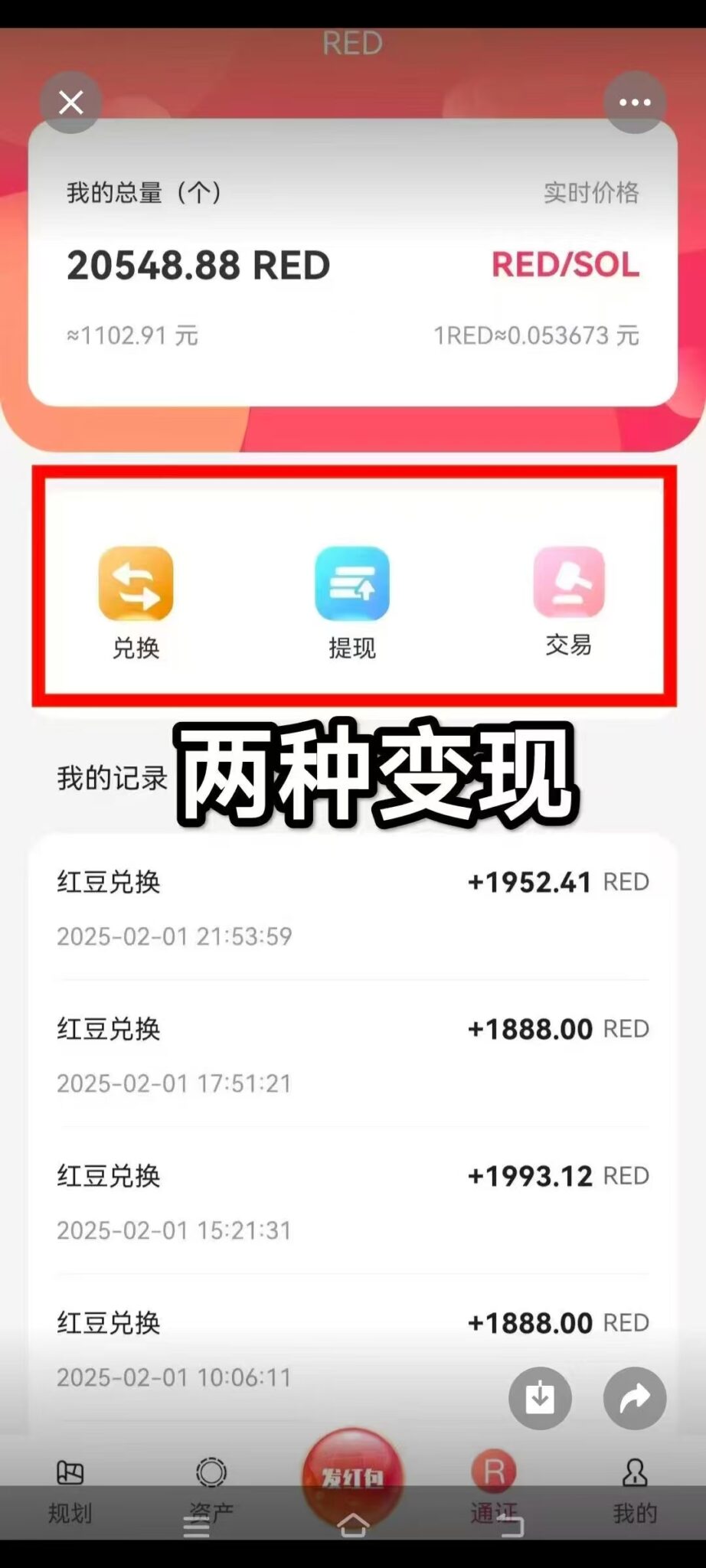This screenshot has width=706, height=1568.
Task: Tap the system back button
Action: (510, 1524)
